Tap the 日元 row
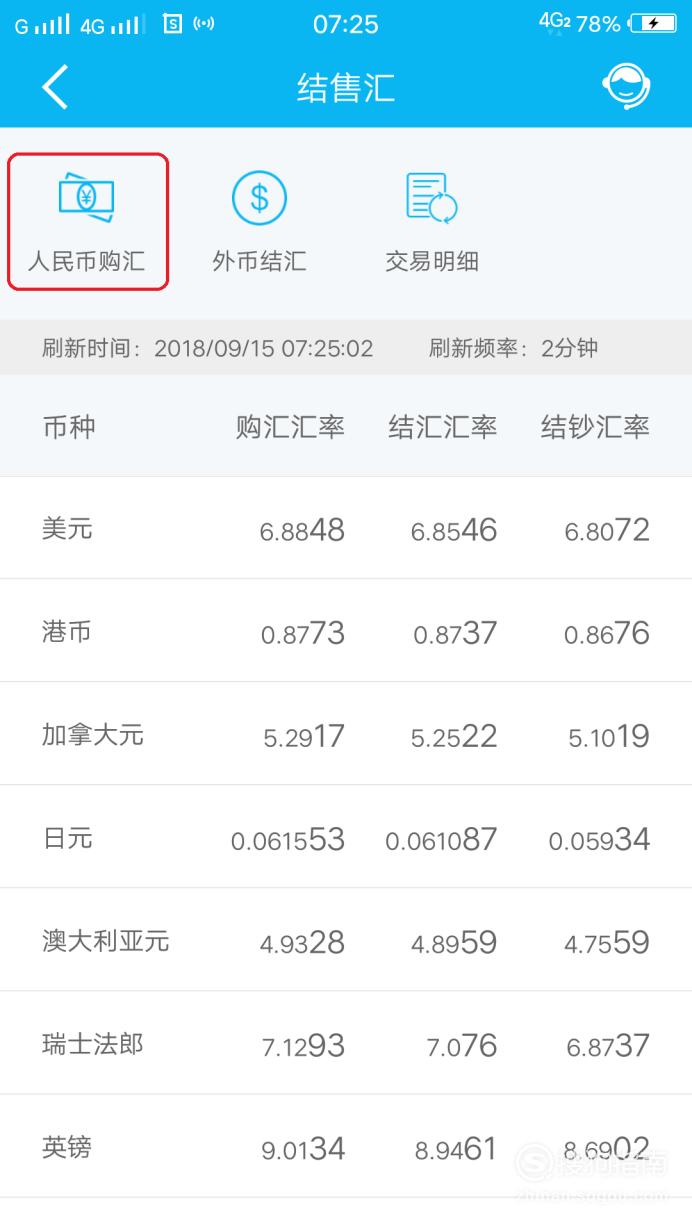The image size is (692, 1230). [346, 837]
